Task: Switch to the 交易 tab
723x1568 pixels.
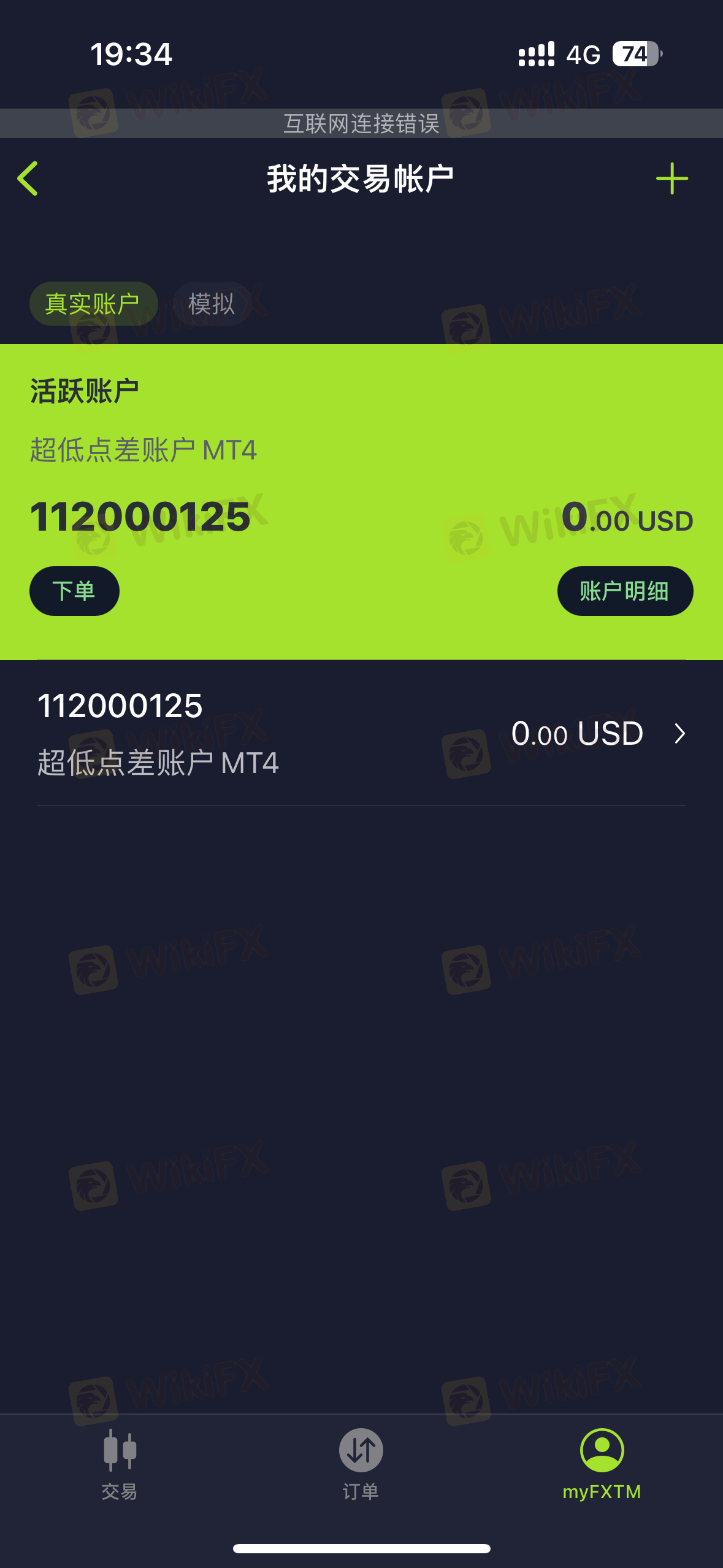Action: click(120, 1464)
